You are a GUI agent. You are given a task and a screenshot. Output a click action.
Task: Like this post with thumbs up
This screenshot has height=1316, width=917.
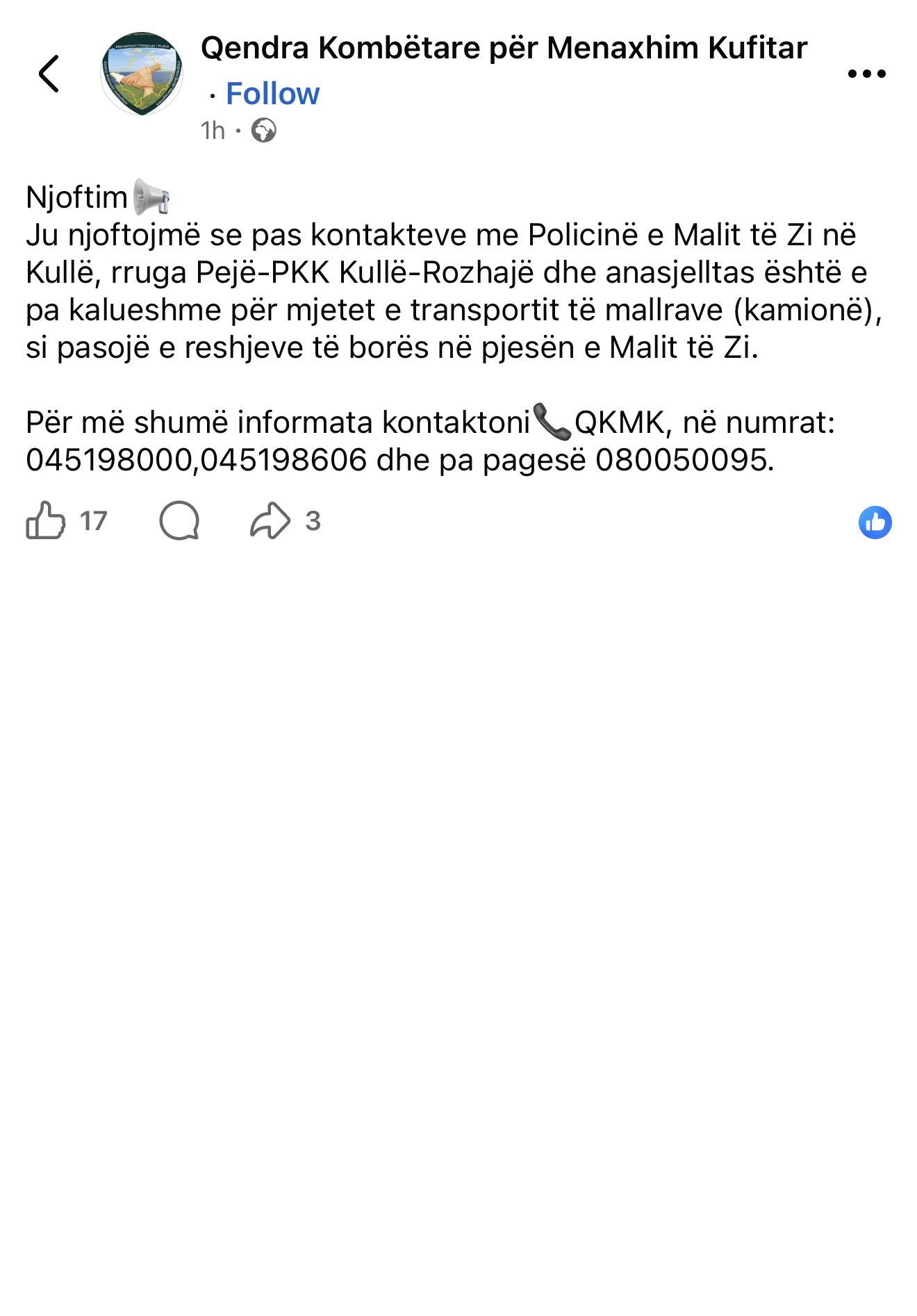point(46,520)
